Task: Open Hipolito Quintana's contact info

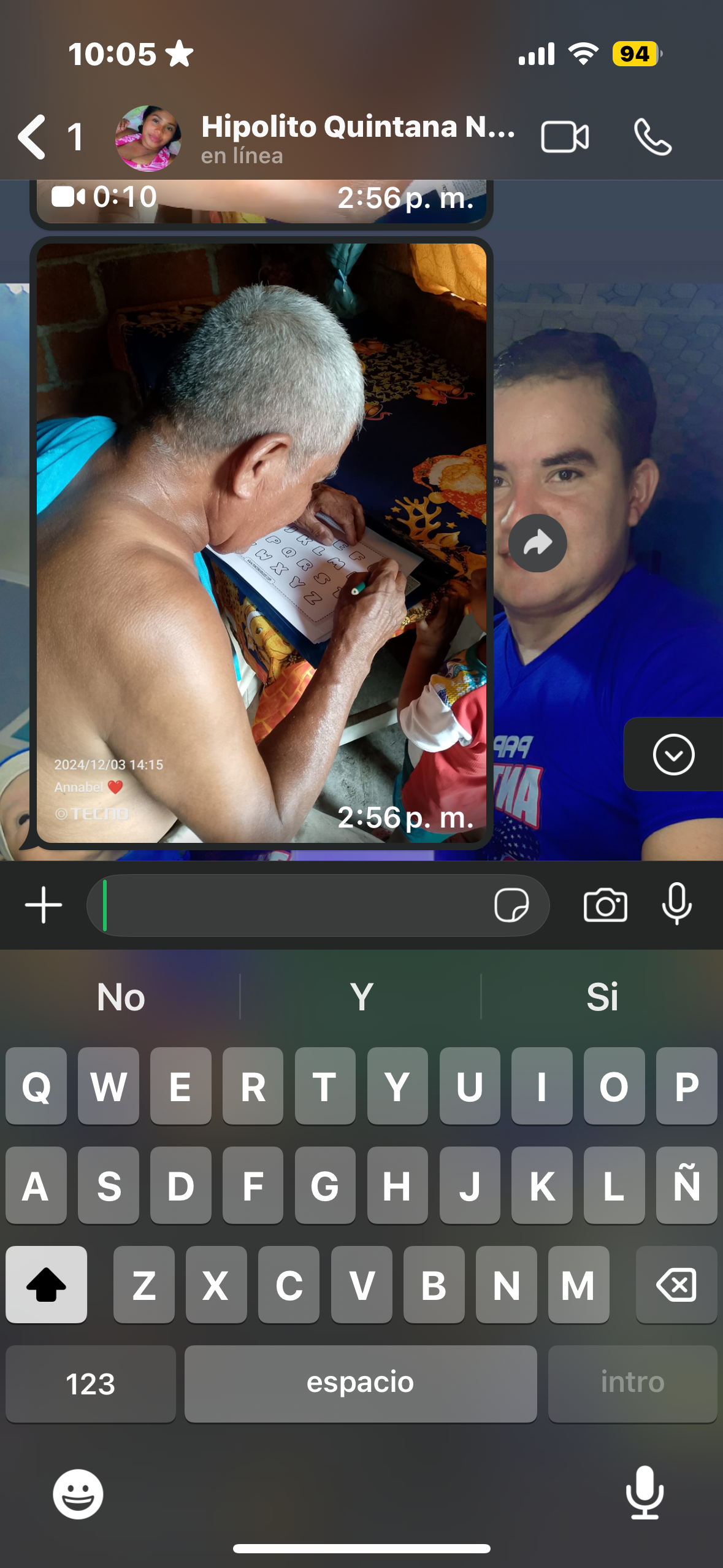Action: 356,138
